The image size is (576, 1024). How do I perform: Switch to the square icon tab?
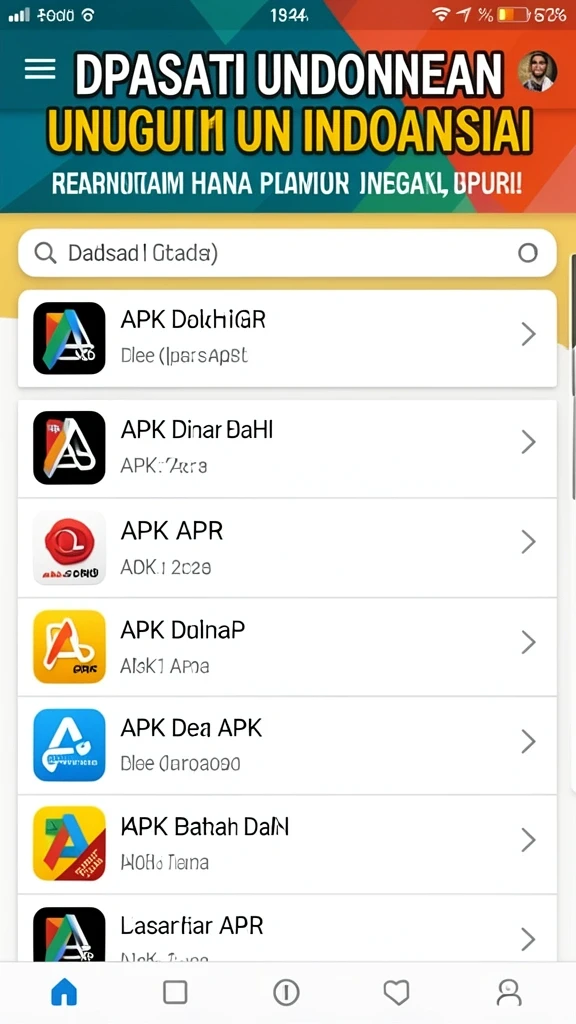pyautogui.click(x=175, y=993)
